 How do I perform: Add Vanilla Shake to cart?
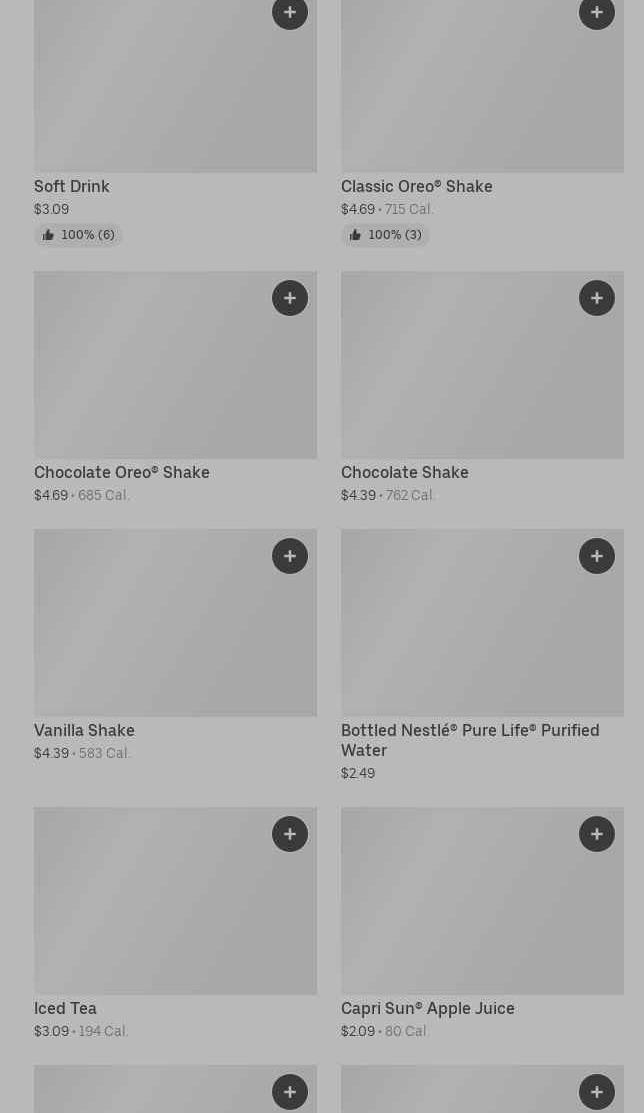coord(290,556)
